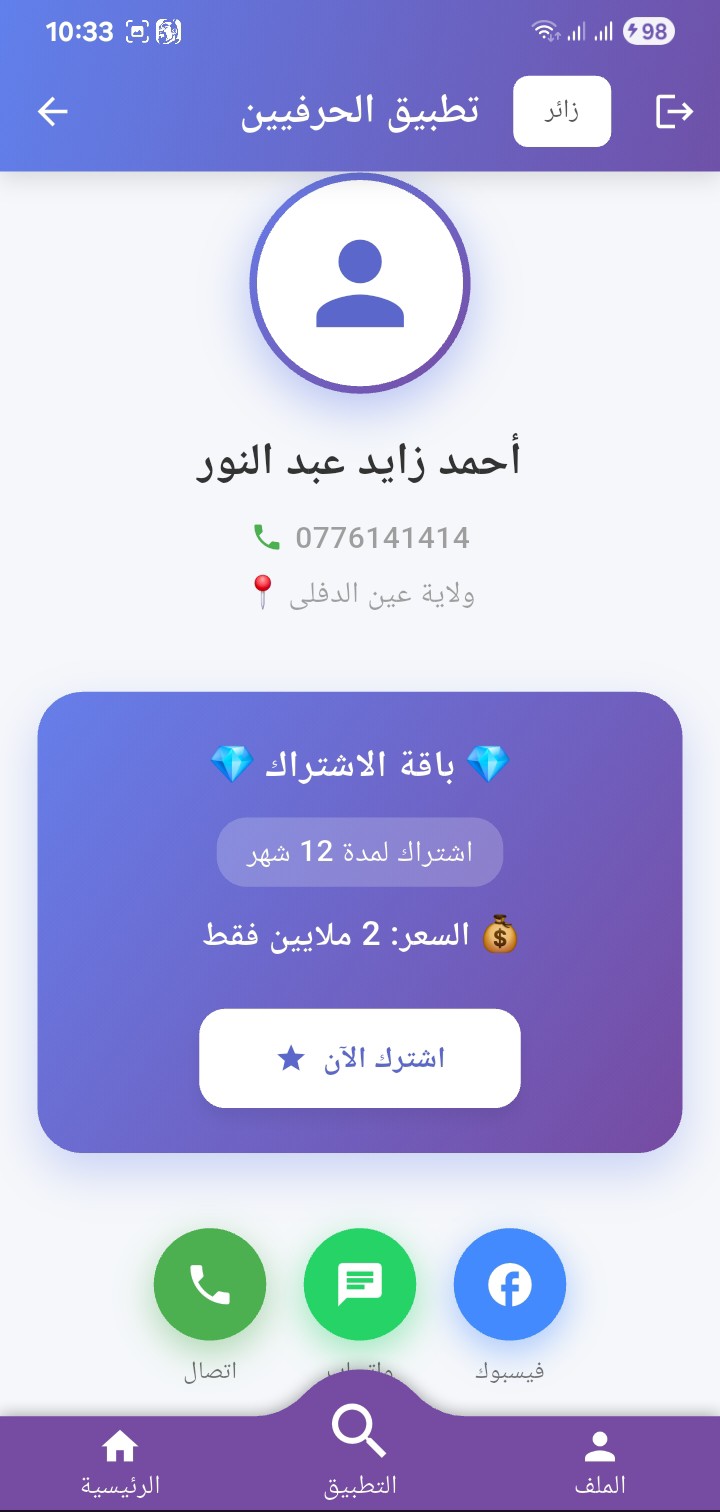Open the فيسبوك Facebook button

pos(510,1284)
